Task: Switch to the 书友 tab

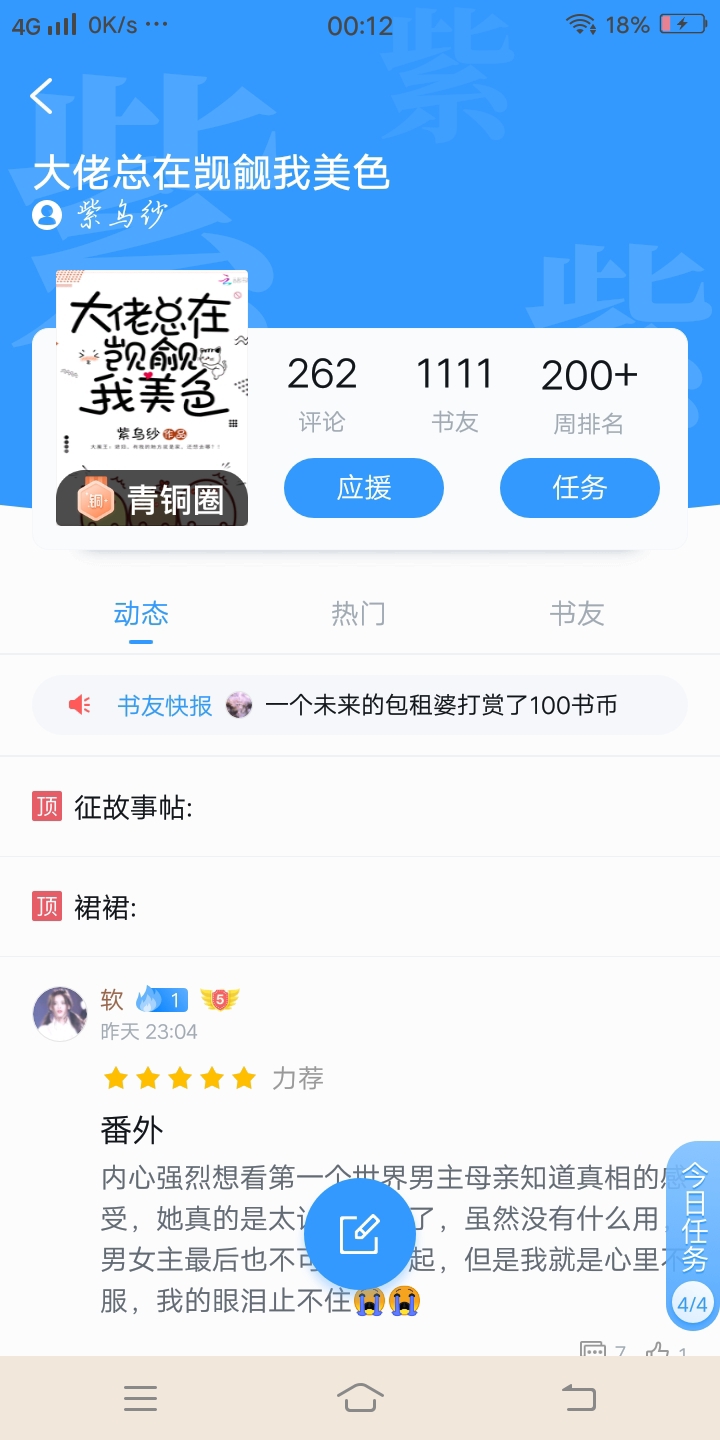Action: point(577,613)
